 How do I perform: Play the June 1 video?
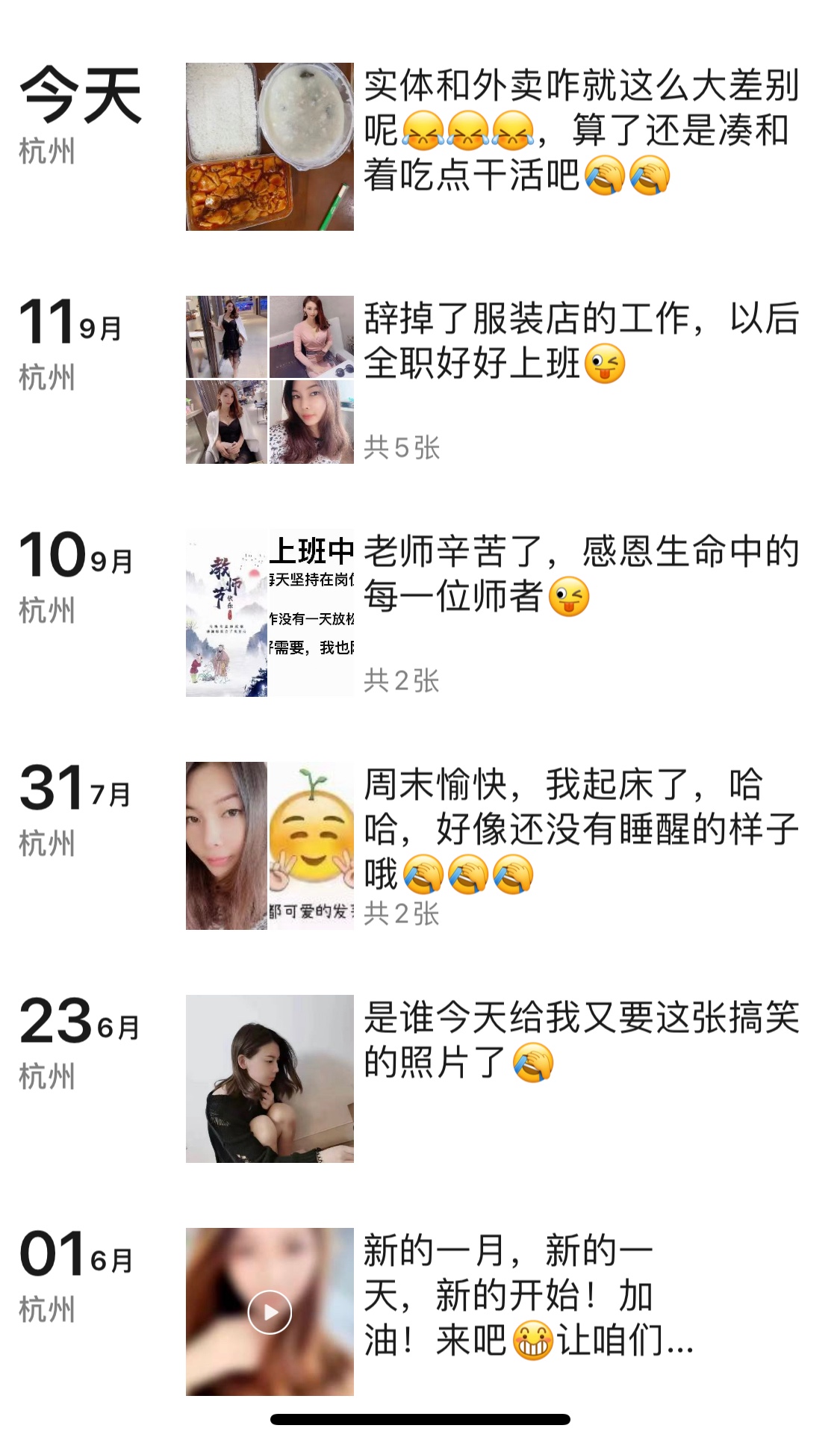pos(270,1312)
